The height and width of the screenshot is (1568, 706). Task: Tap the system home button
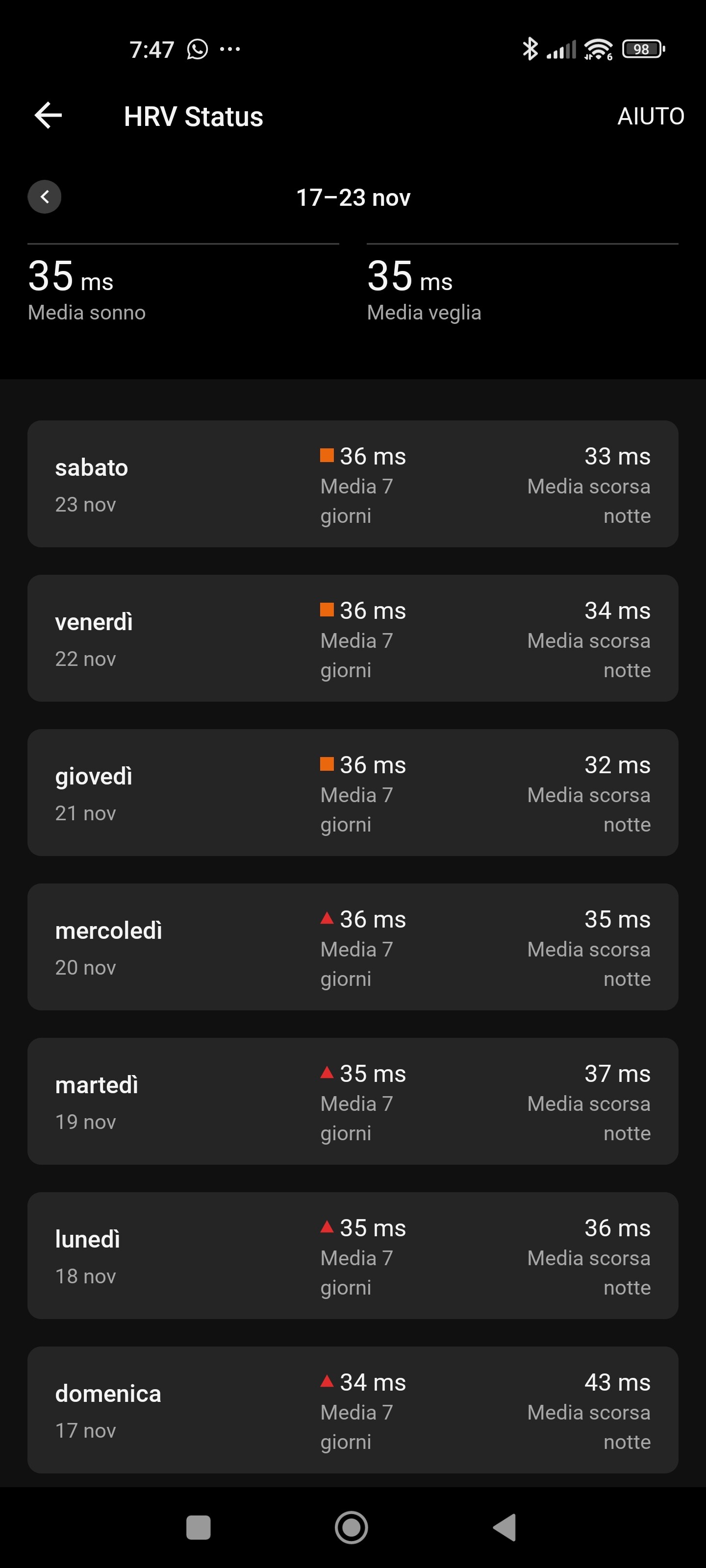click(x=352, y=1527)
